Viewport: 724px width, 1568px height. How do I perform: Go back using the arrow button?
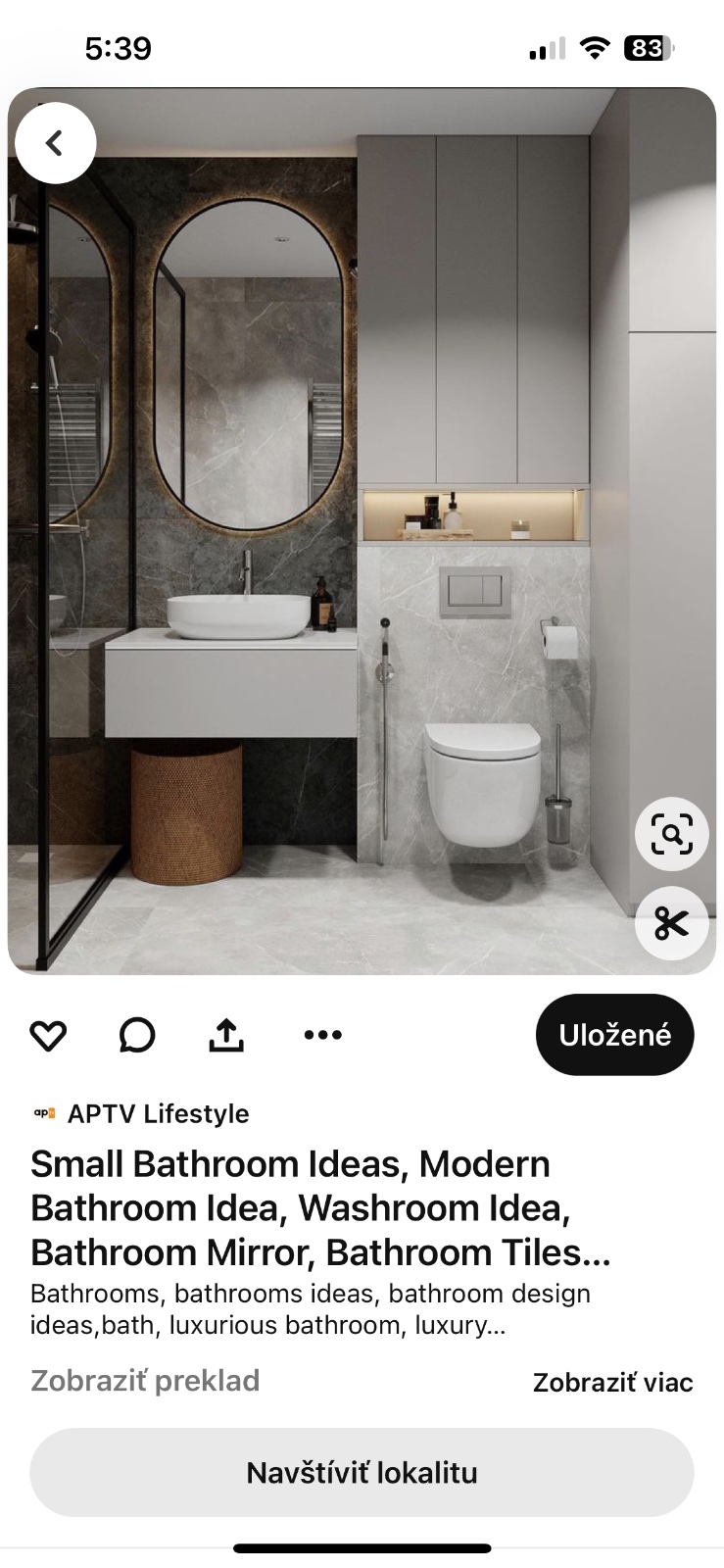(55, 143)
